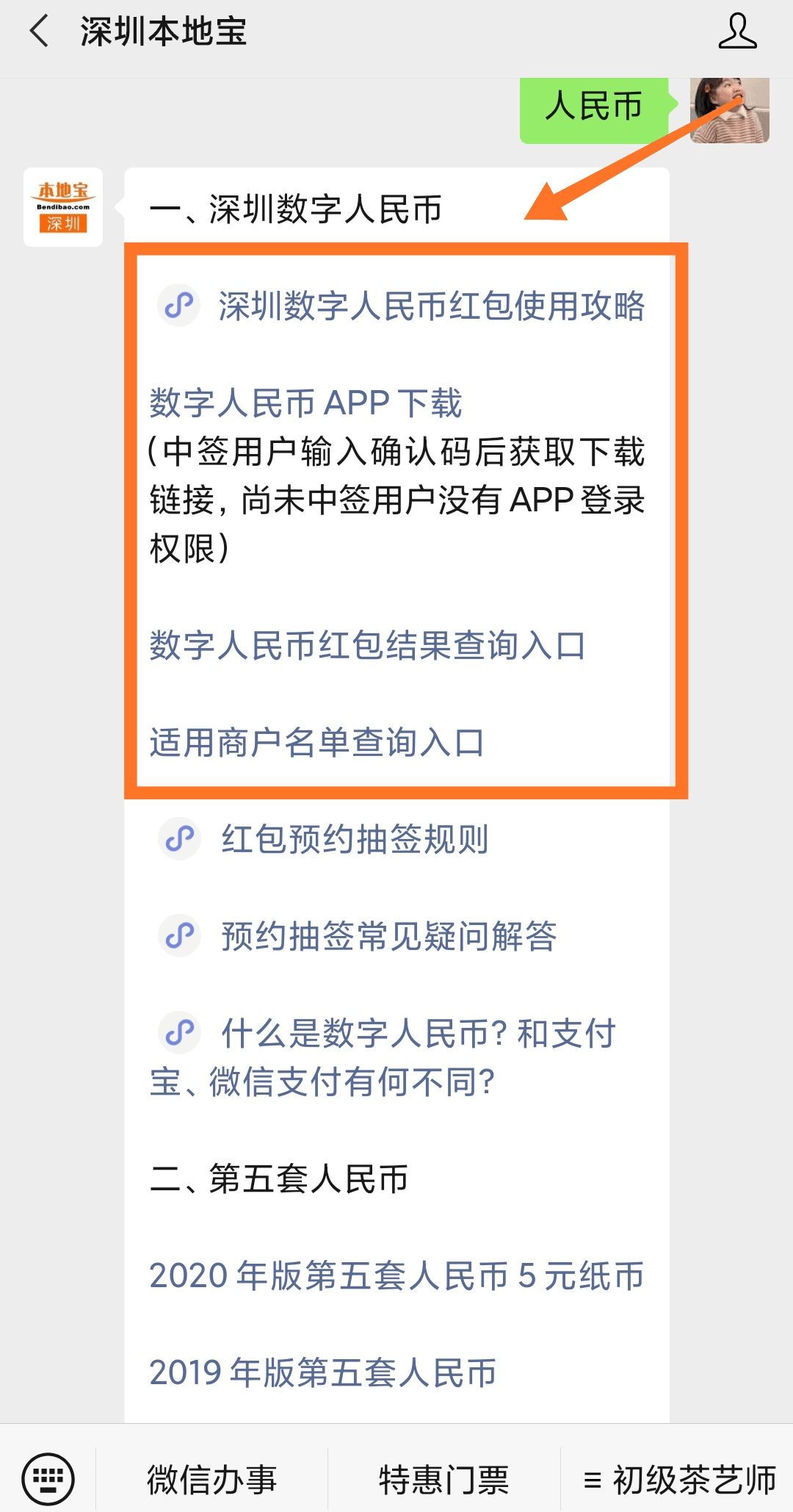The height and width of the screenshot is (1512, 793).
Task: Open the 微信办事 menu
Action: click(x=211, y=1479)
